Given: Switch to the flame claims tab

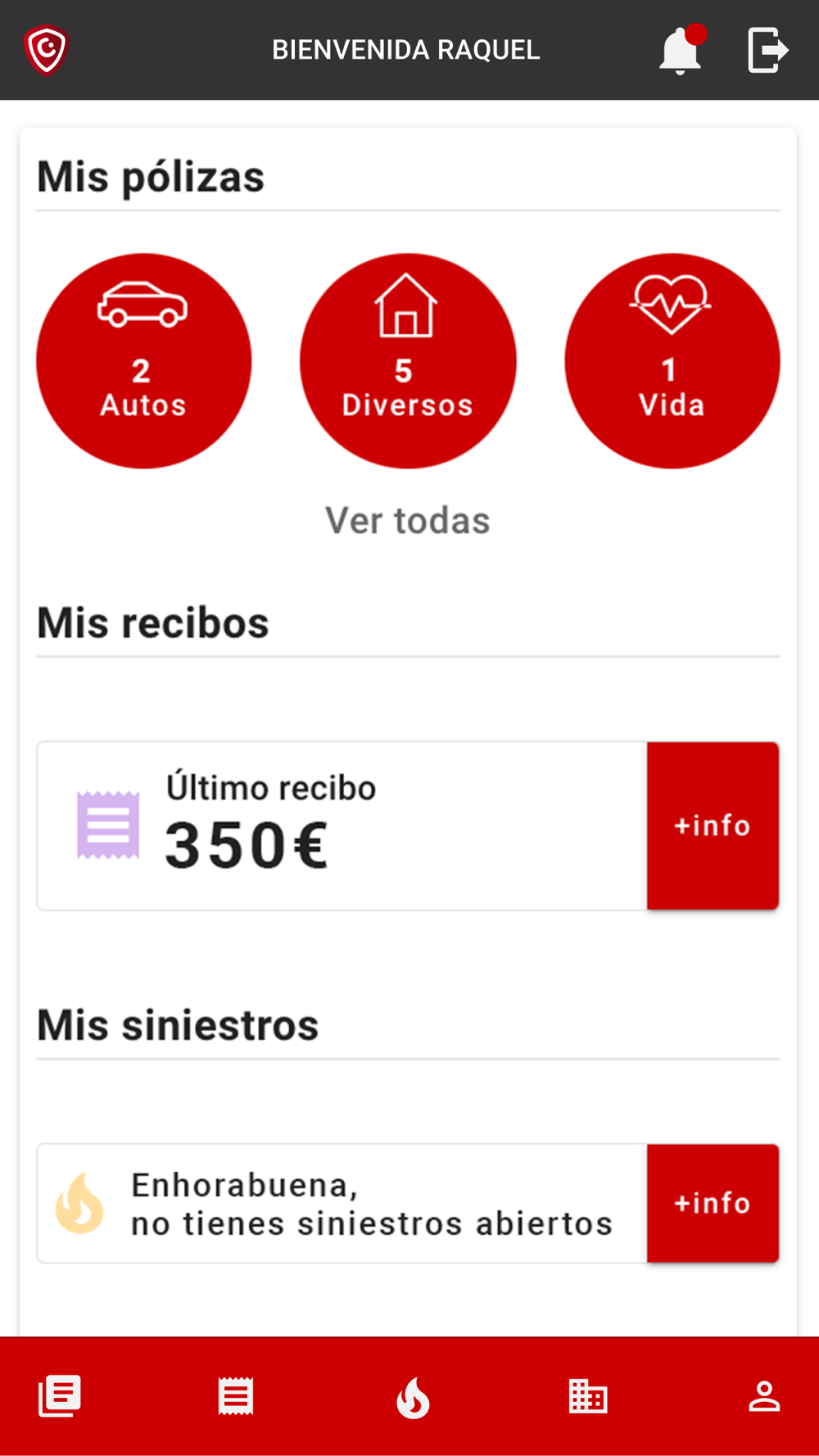Looking at the screenshot, I should coord(413,1396).
